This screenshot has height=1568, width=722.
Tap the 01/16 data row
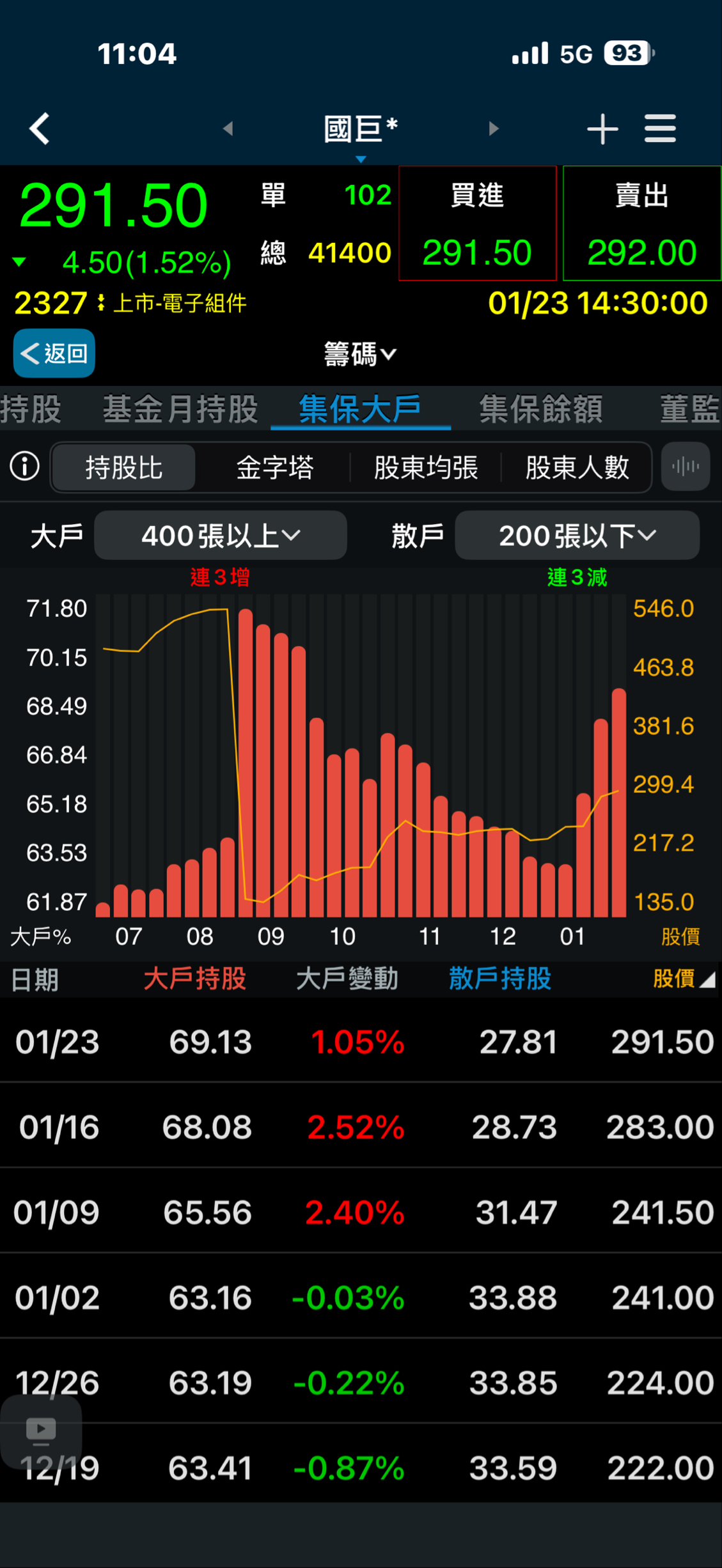pos(361,1126)
